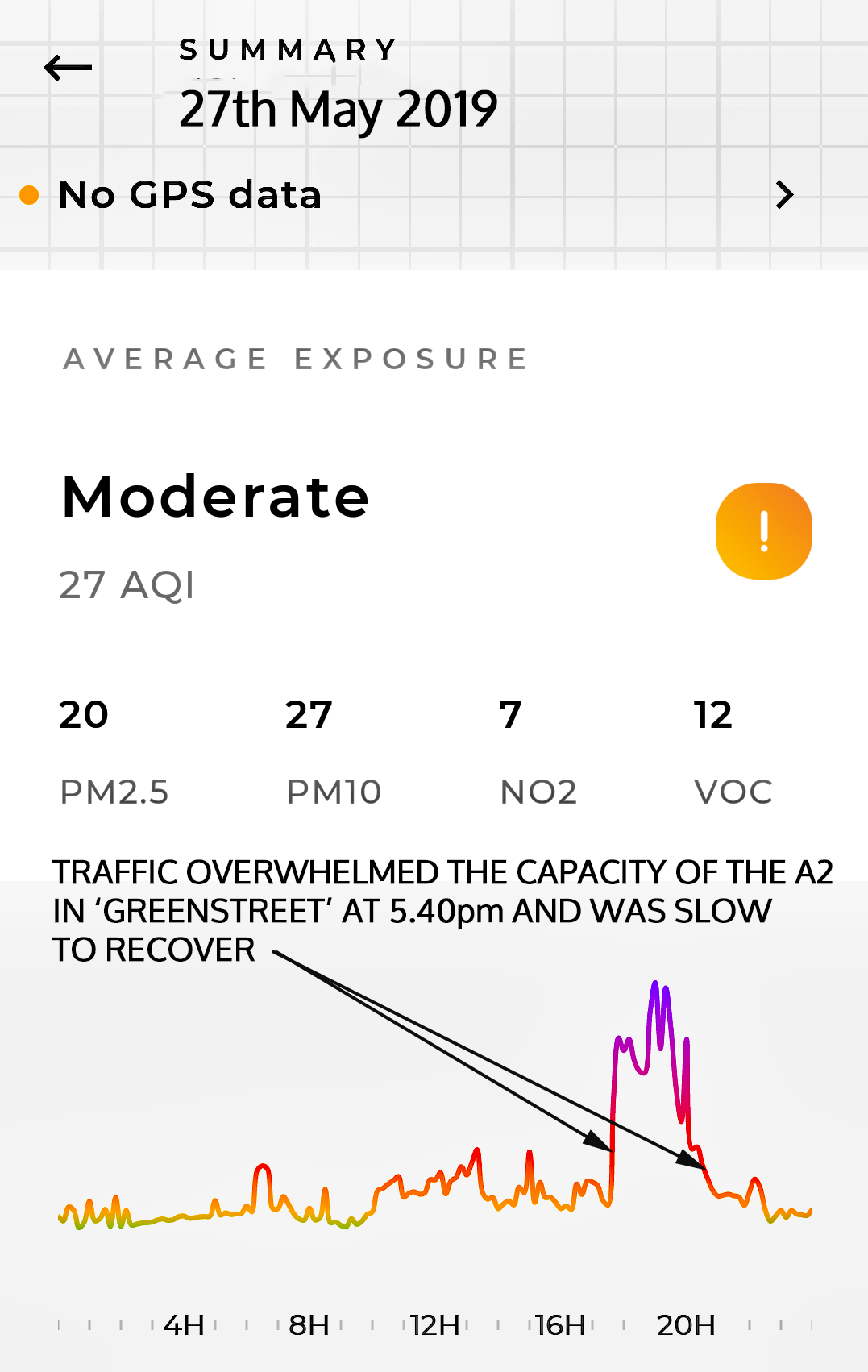Image resolution: width=868 pixels, height=1372 pixels.
Task: Tap the orange exclamation air quality badge
Action: pos(763,531)
